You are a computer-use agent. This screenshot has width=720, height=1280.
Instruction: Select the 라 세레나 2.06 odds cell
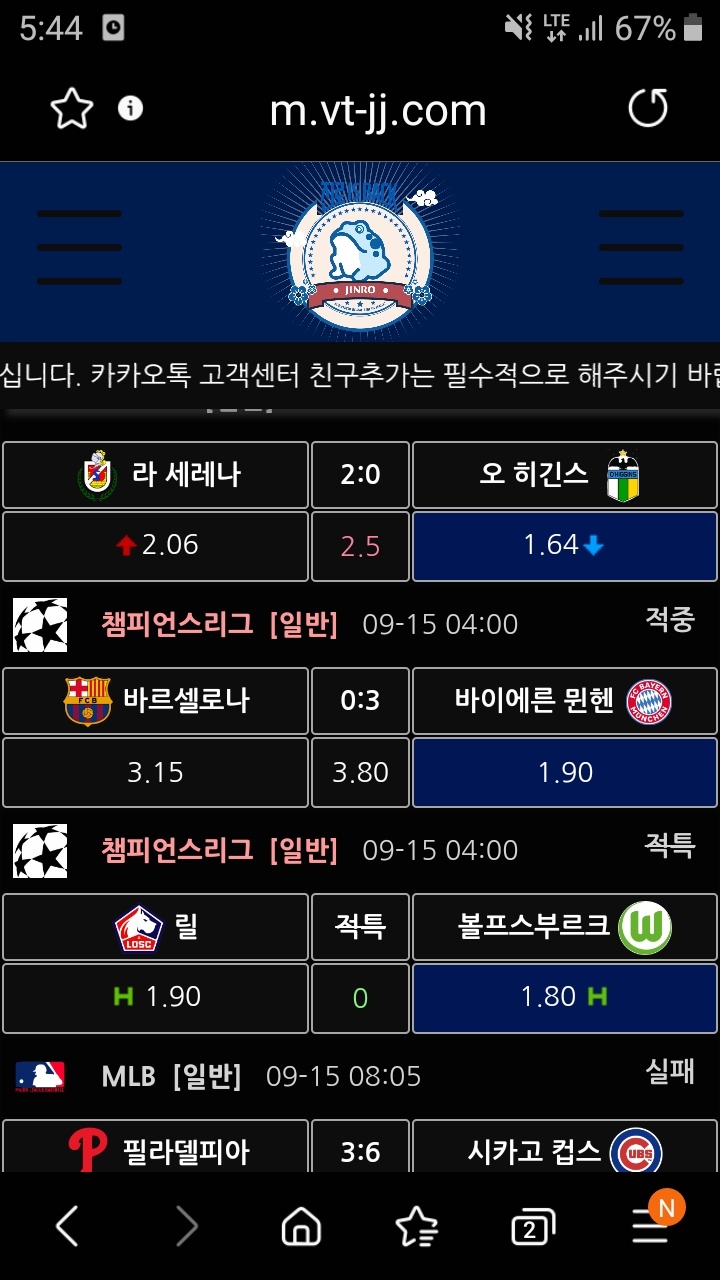click(155, 546)
